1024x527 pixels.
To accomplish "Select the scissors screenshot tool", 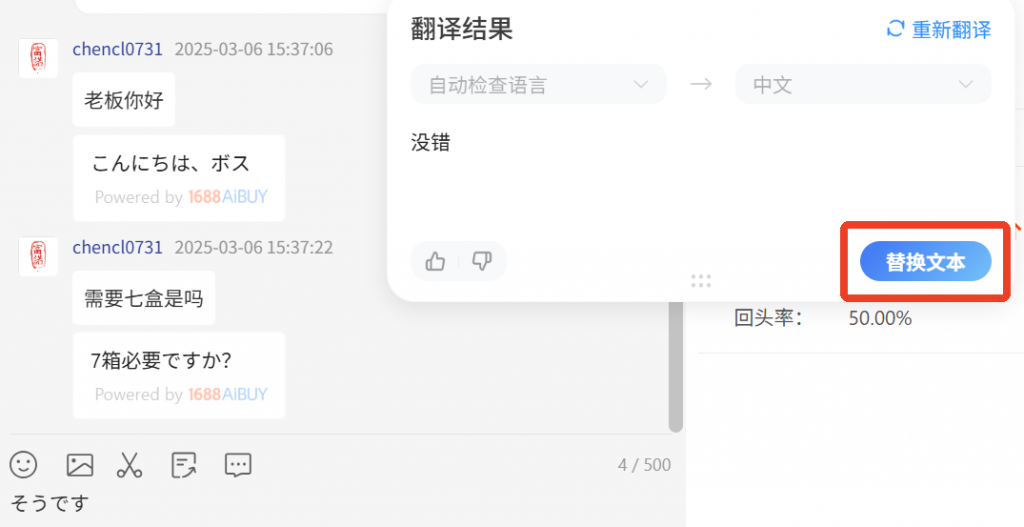I will point(130,464).
